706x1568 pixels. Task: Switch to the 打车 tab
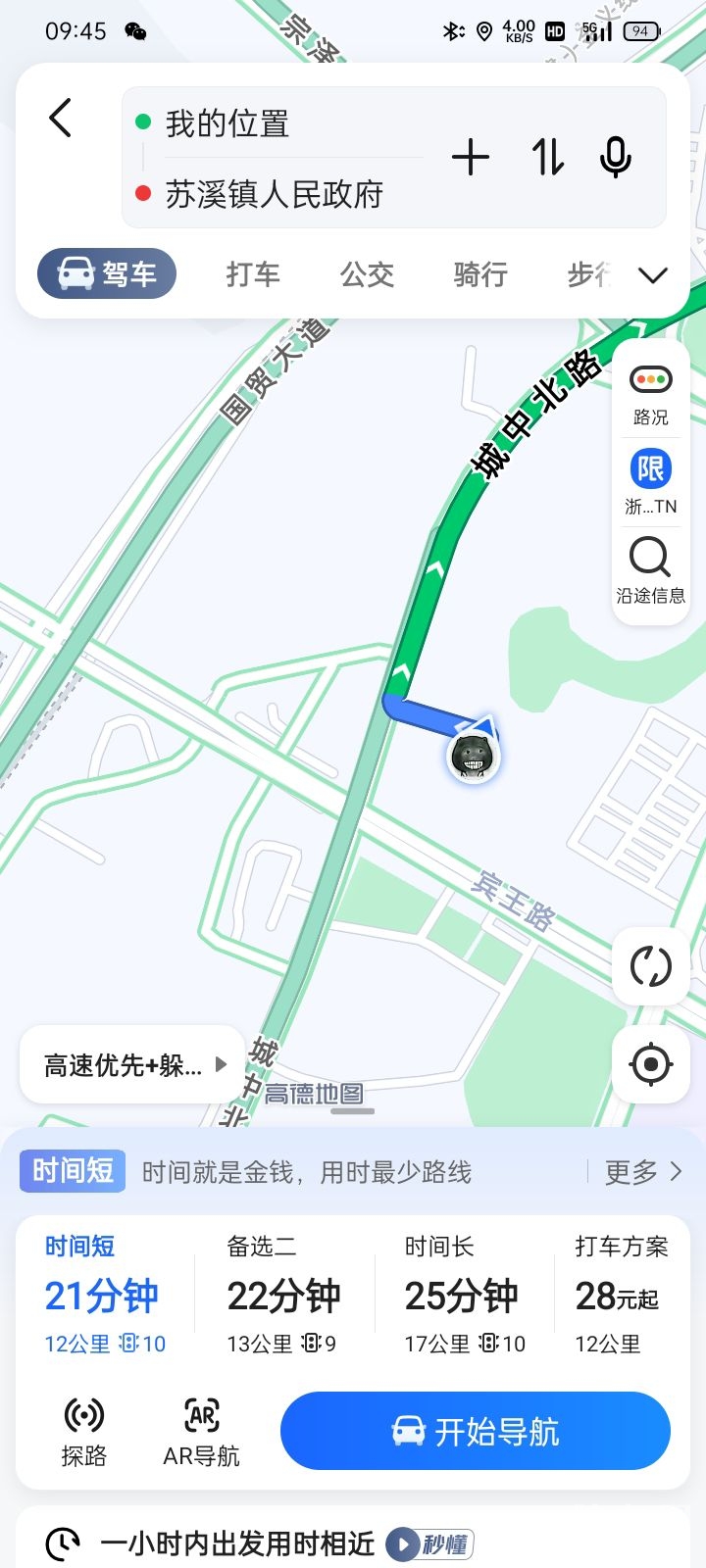[253, 274]
